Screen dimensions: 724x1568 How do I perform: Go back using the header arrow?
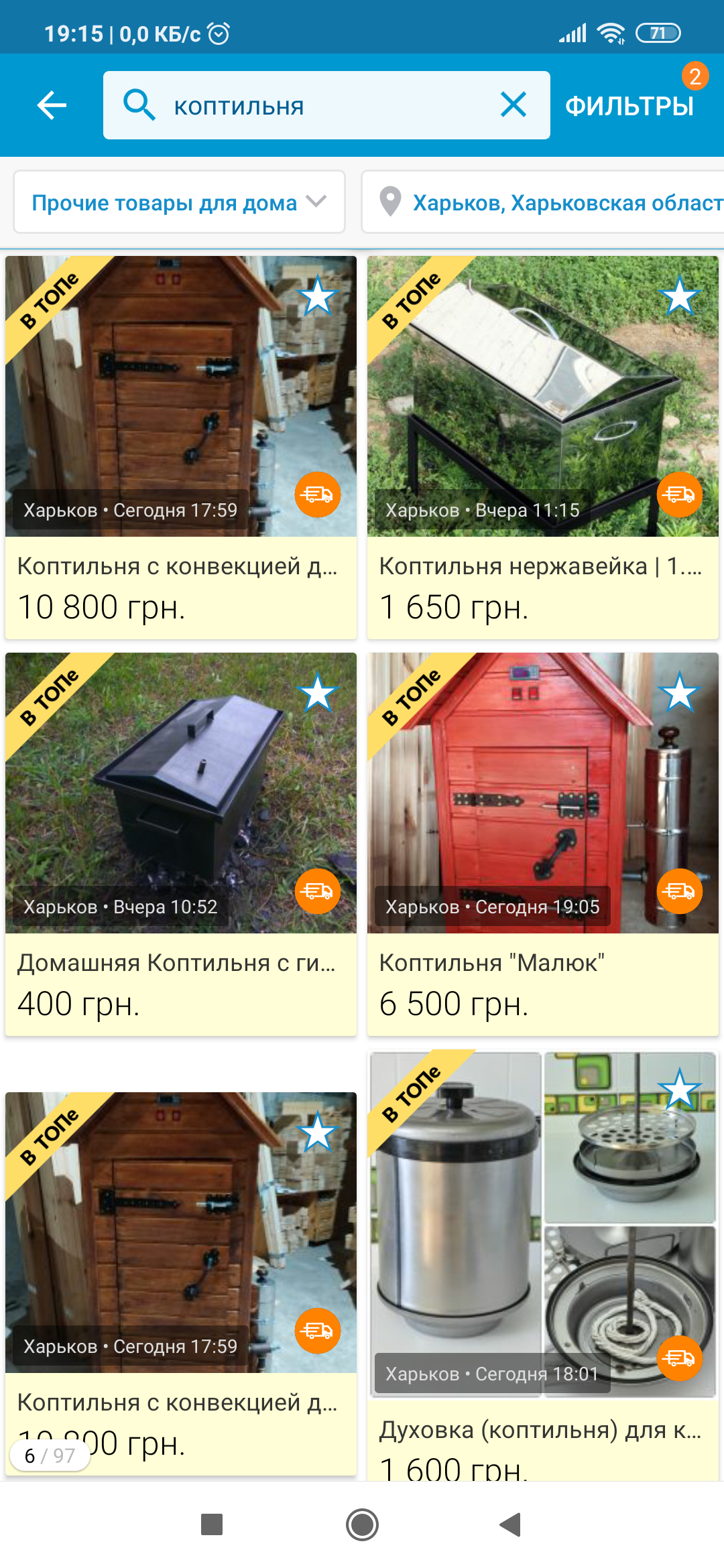pyautogui.click(x=52, y=105)
